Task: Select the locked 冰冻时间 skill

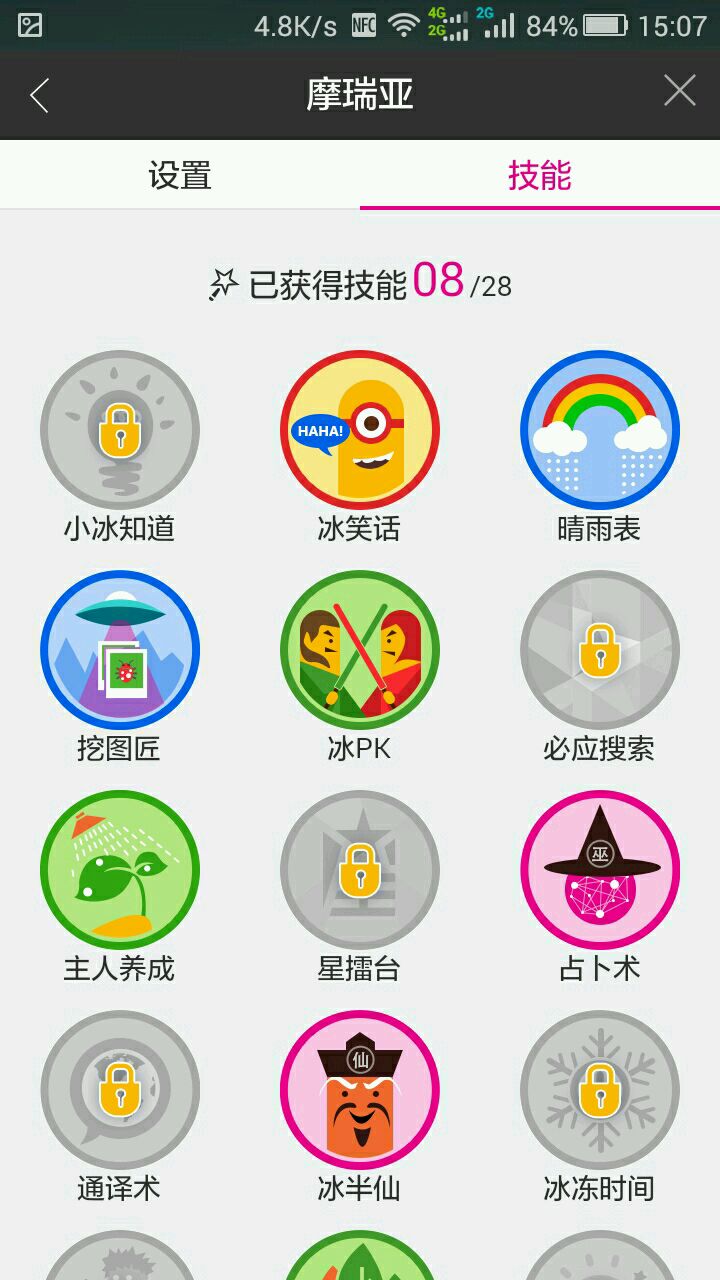Action: pos(600,1091)
